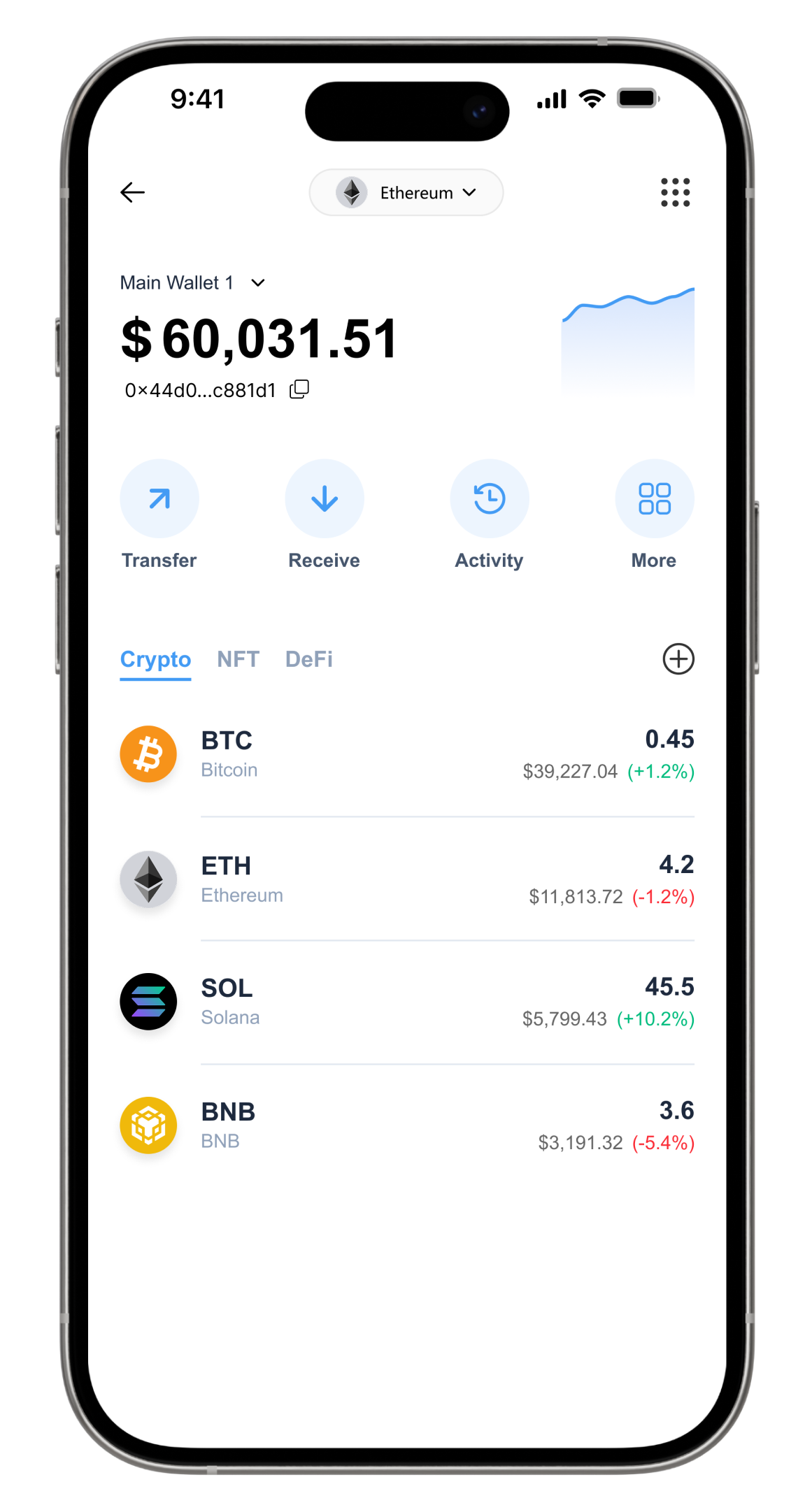Open the ETH Ethereum asset row

tap(406, 879)
